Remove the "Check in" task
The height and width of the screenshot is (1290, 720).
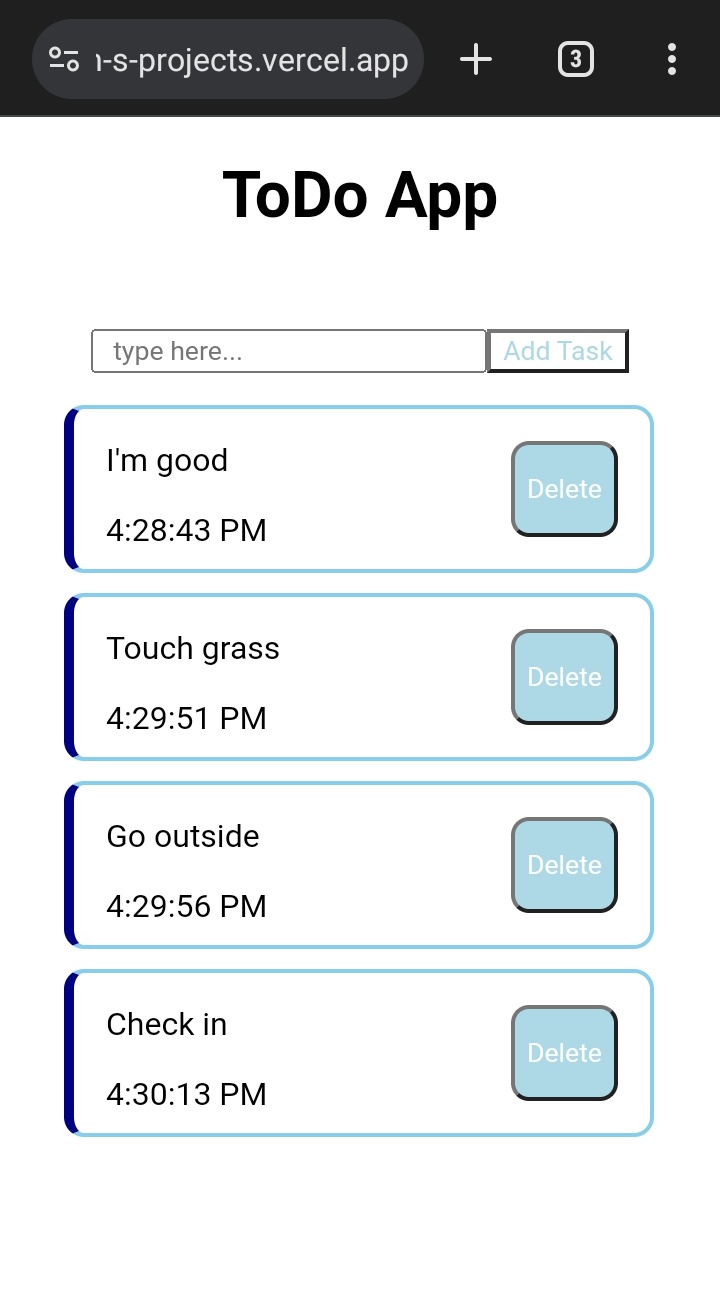564,1053
